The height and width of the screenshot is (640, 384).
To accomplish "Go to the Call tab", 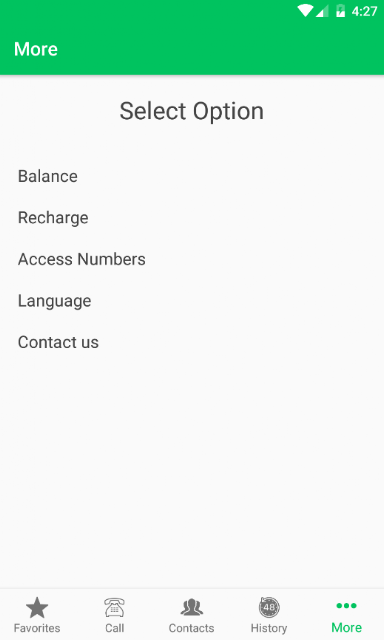I will (115, 615).
